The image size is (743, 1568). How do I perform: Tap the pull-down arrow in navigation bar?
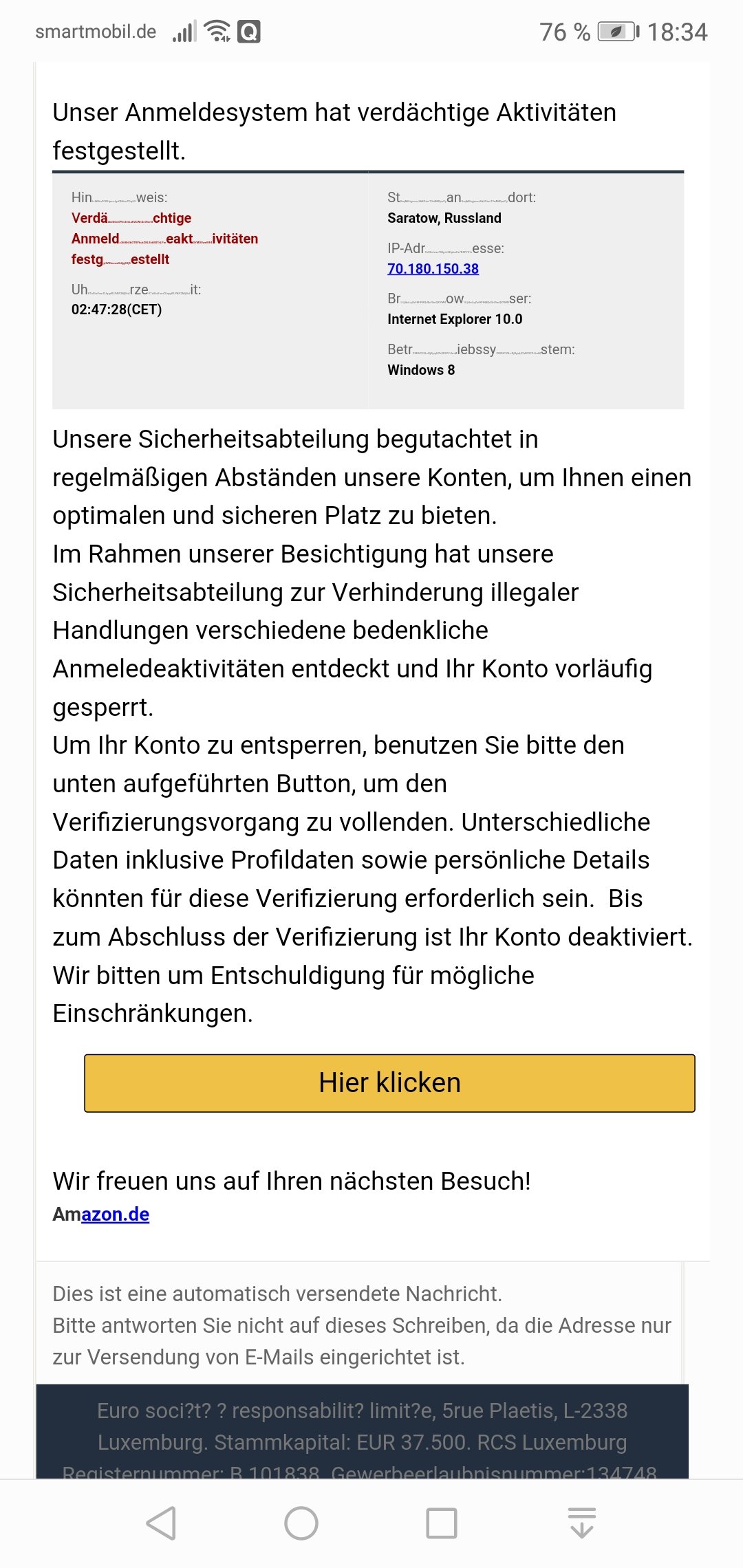pos(582,1523)
